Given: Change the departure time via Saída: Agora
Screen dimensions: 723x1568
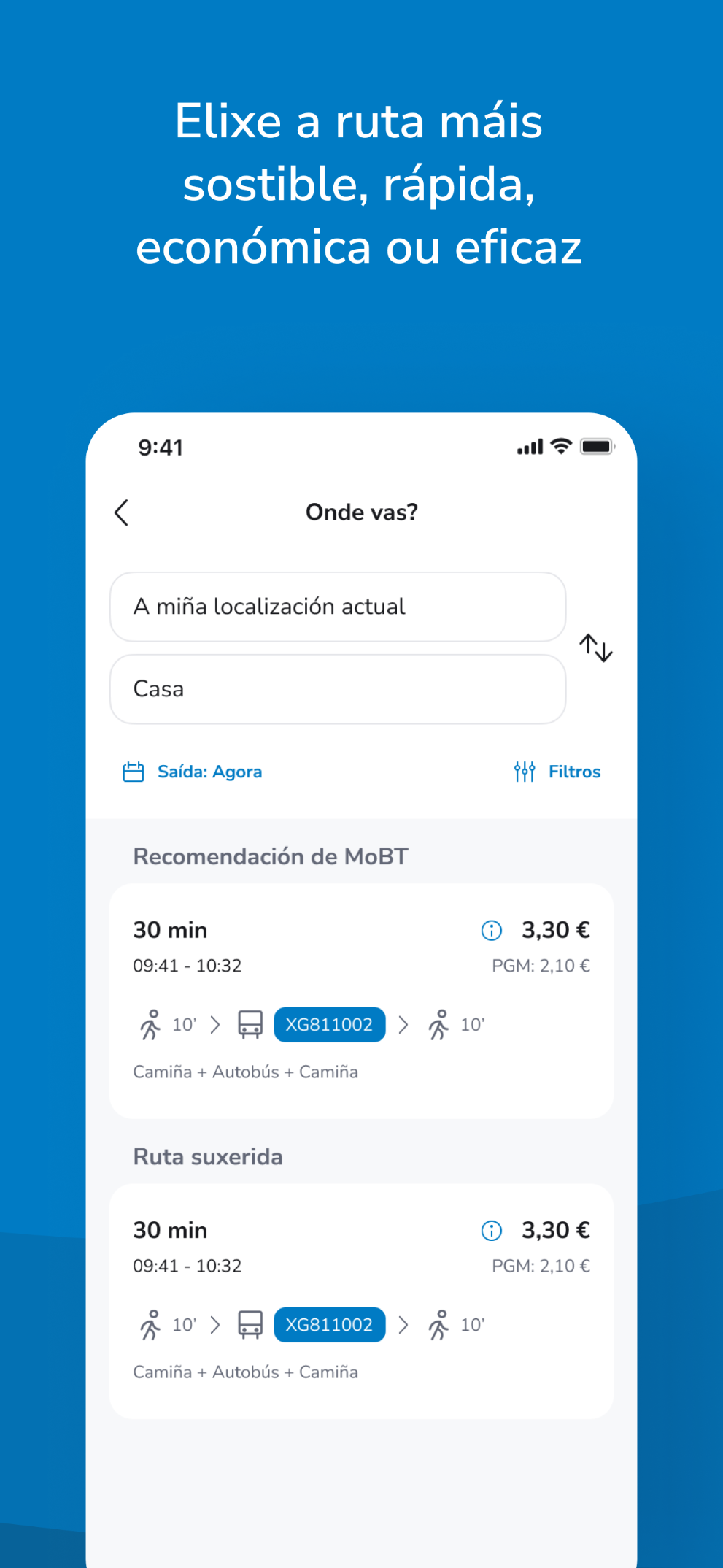Looking at the screenshot, I should [x=209, y=771].
